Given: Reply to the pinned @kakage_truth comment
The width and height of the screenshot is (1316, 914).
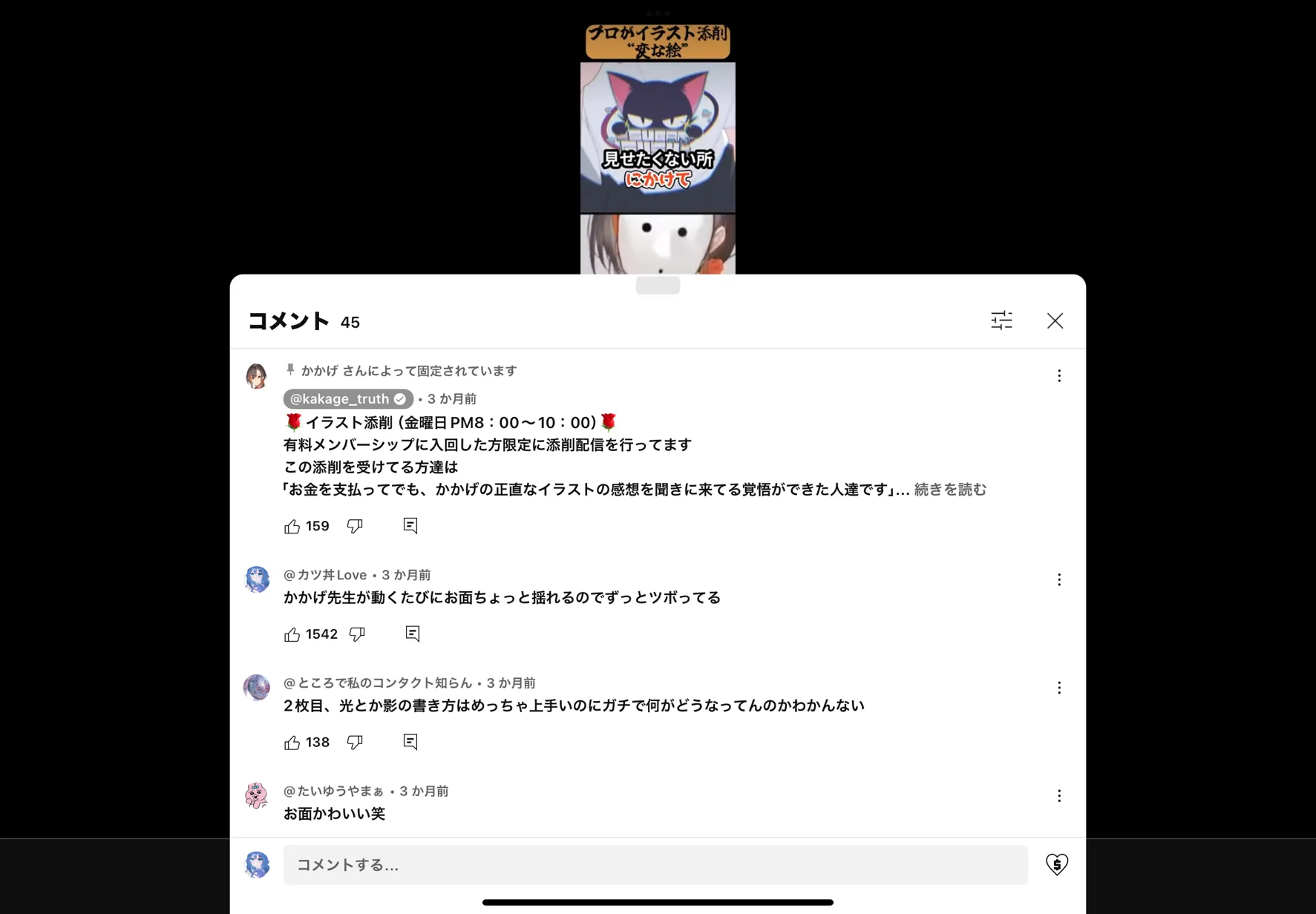Looking at the screenshot, I should (x=410, y=526).
